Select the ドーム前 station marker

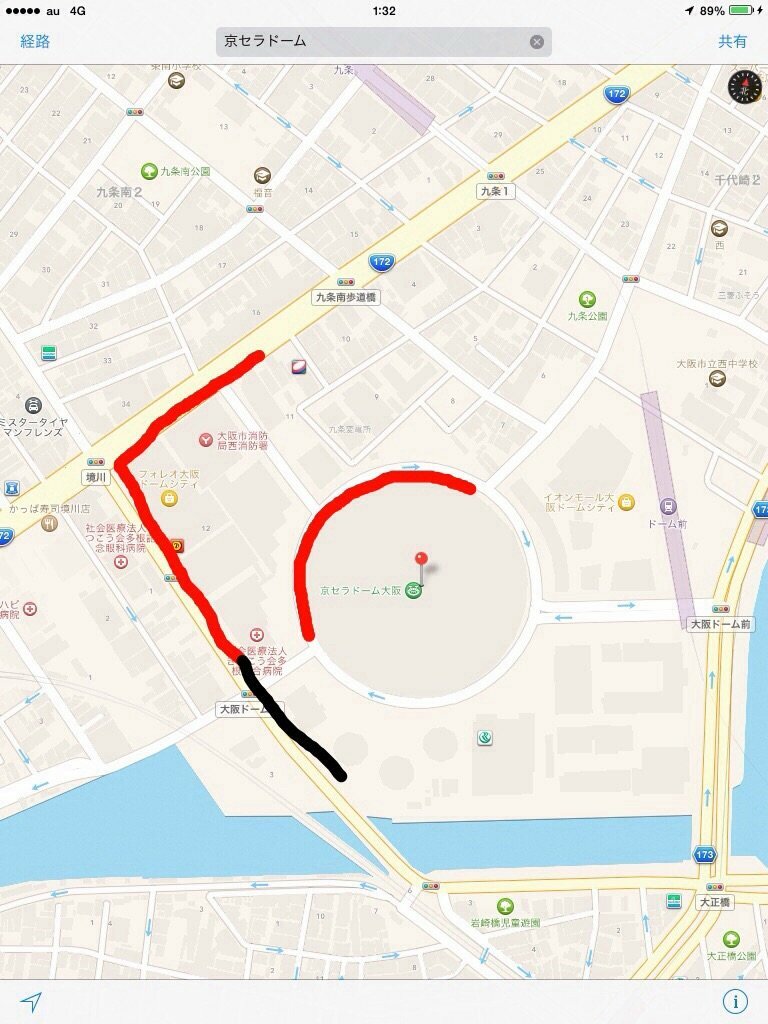pos(667,507)
